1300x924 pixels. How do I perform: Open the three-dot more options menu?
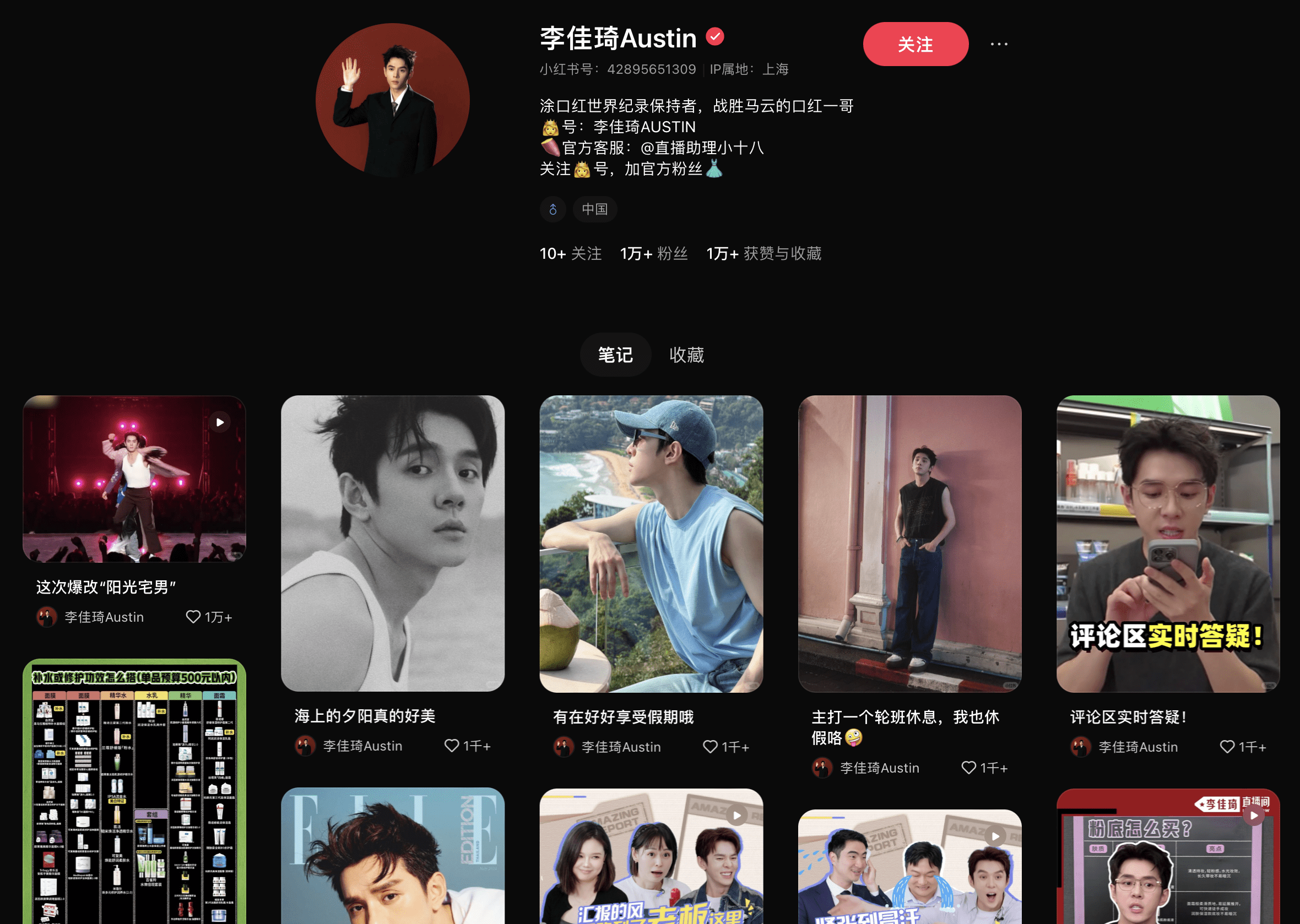point(999,45)
